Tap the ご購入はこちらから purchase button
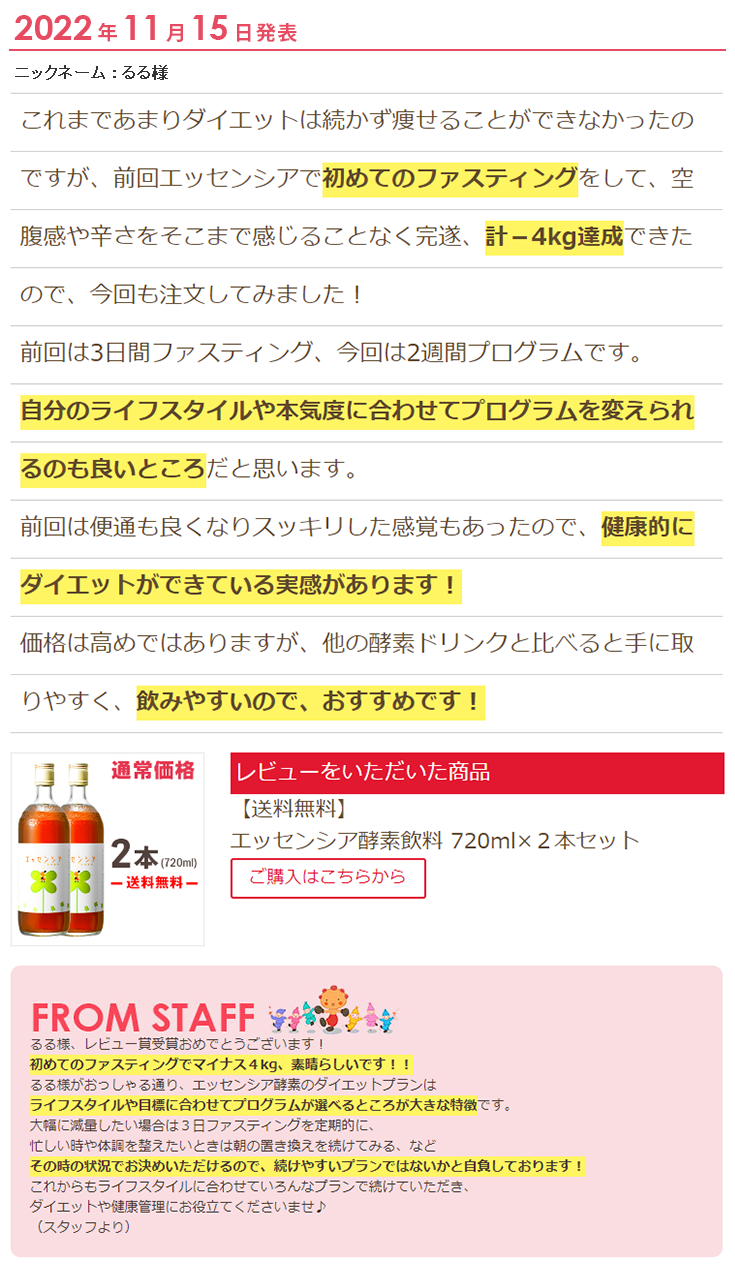The height and width of the screenshot is (1265, 735). pyautogui.click(x=328, y=878)
